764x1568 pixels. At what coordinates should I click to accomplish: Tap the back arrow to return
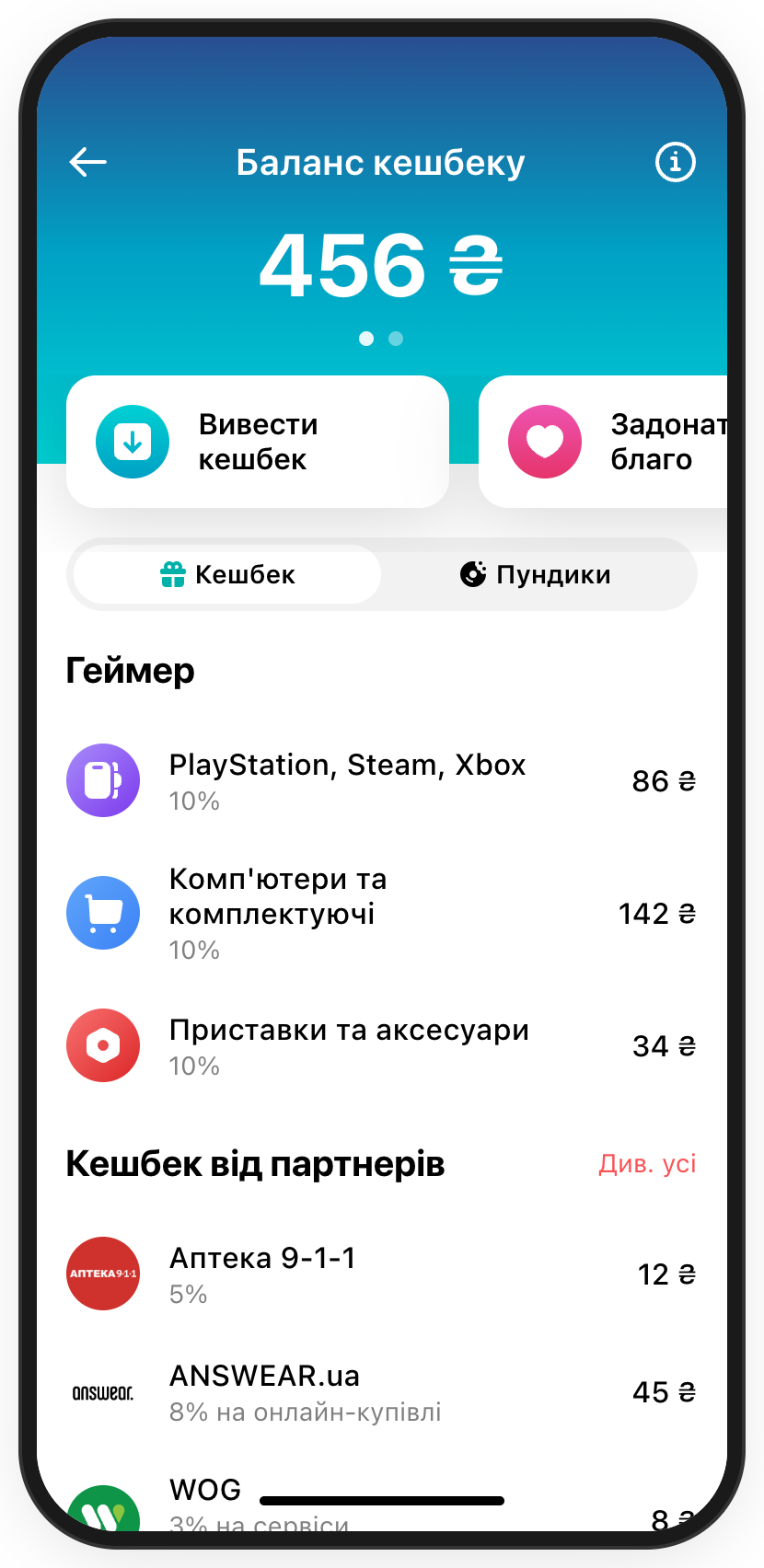(87, 161)
